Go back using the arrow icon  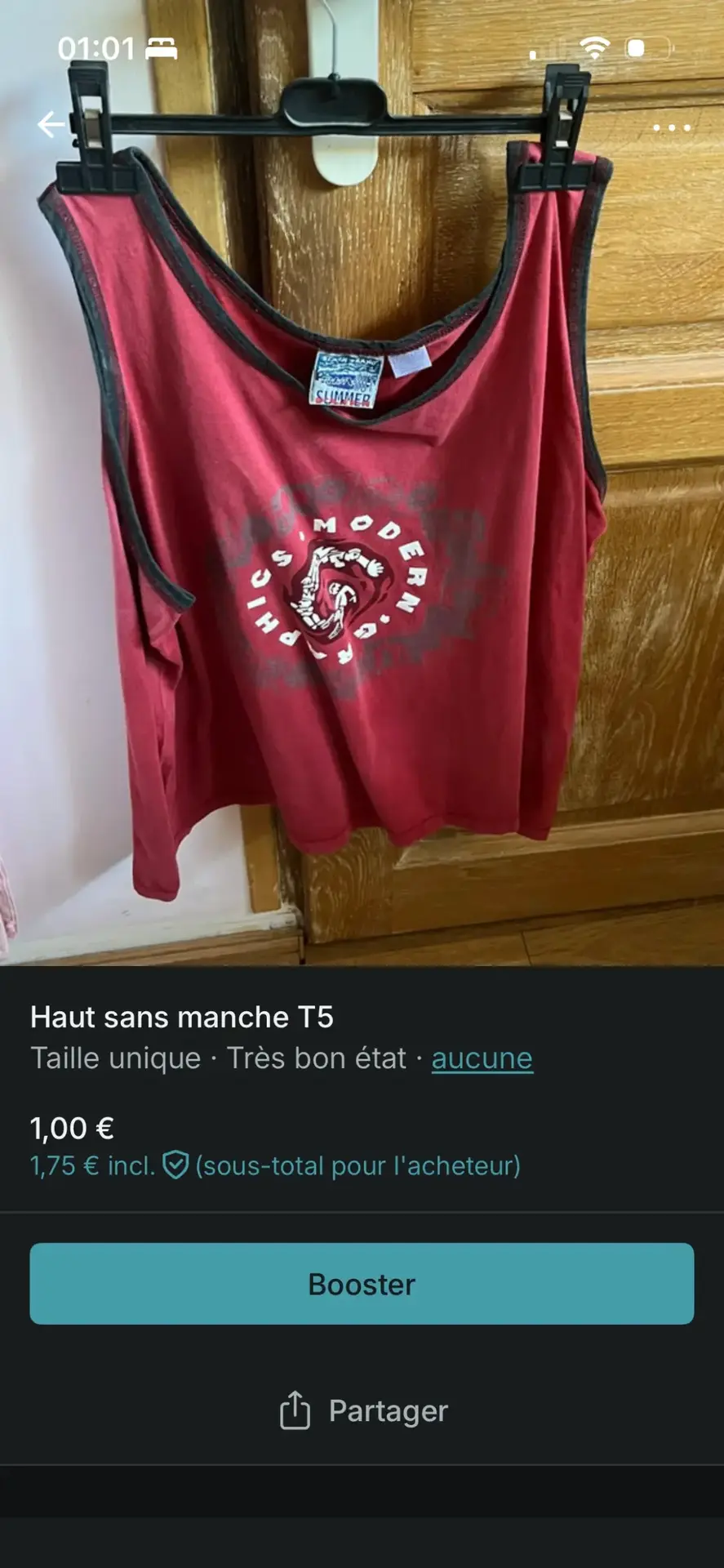pyautogui.click(x=51, y=124)
